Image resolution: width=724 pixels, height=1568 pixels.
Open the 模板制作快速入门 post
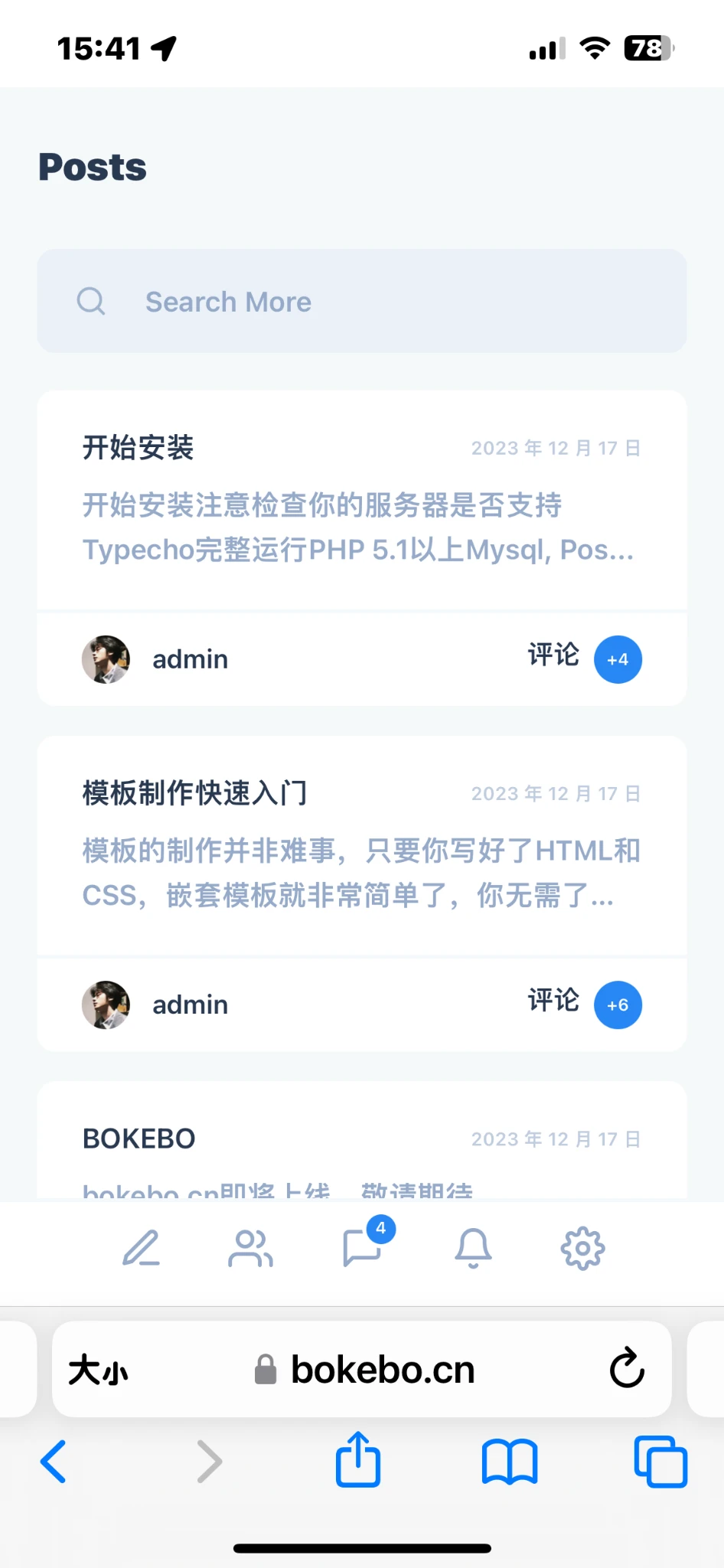(194, 793)
